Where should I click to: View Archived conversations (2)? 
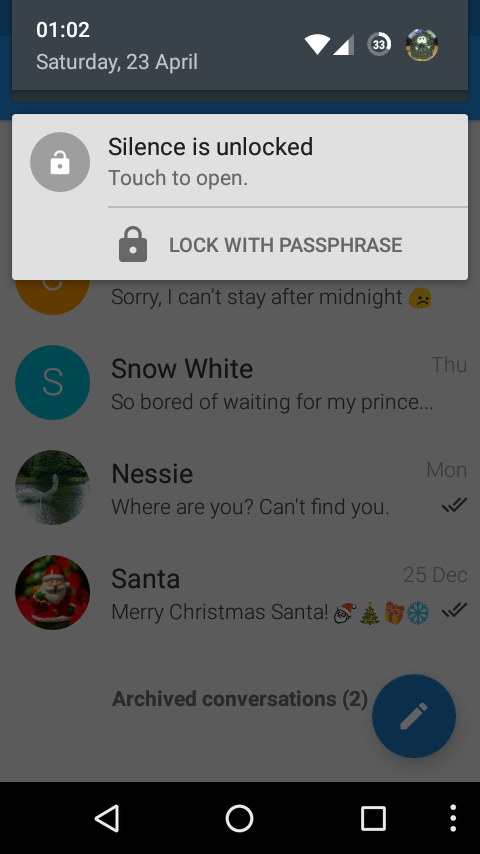click(240, 699)
